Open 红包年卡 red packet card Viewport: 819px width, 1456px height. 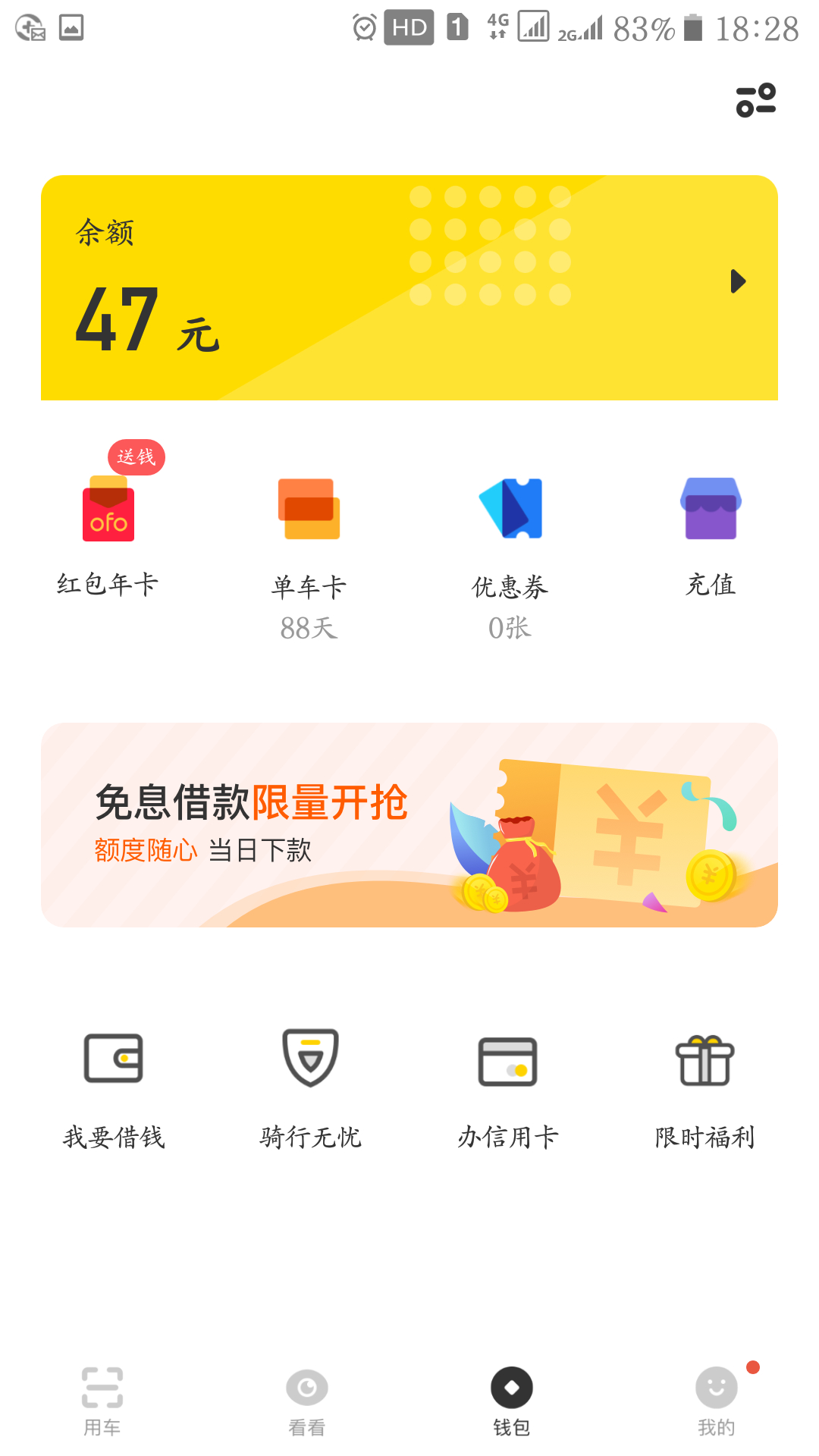coord(108,531)
